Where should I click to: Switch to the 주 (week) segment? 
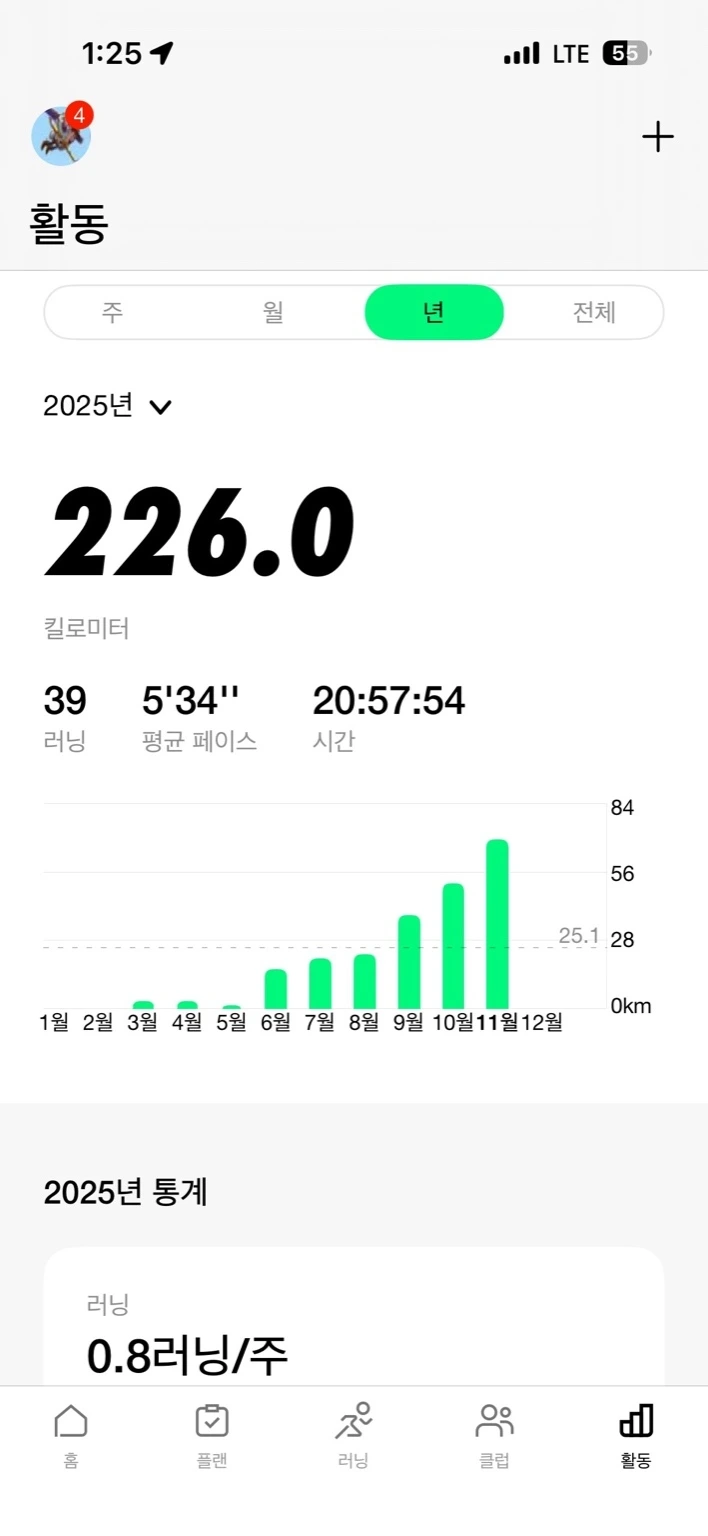[112, 313]
